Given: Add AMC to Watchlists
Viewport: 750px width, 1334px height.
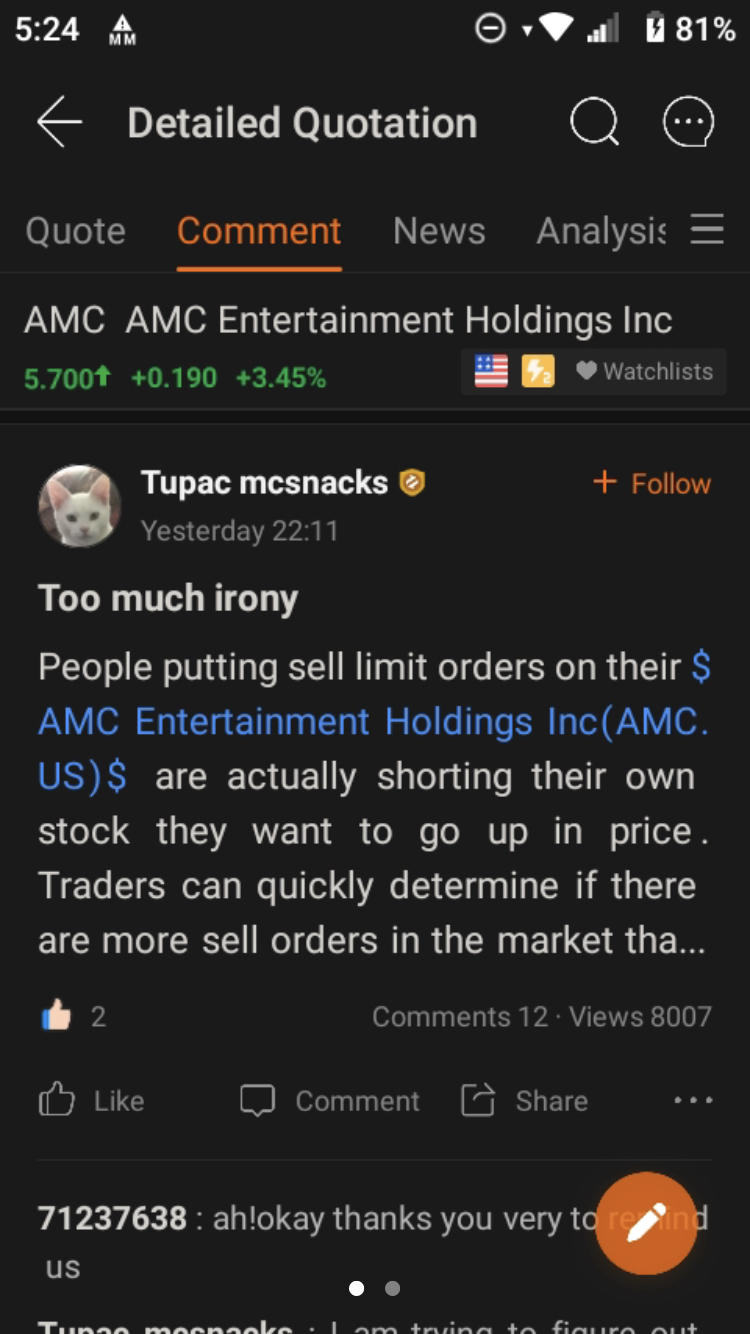Looking at the screenshot, I should click(x=645, y=372).
